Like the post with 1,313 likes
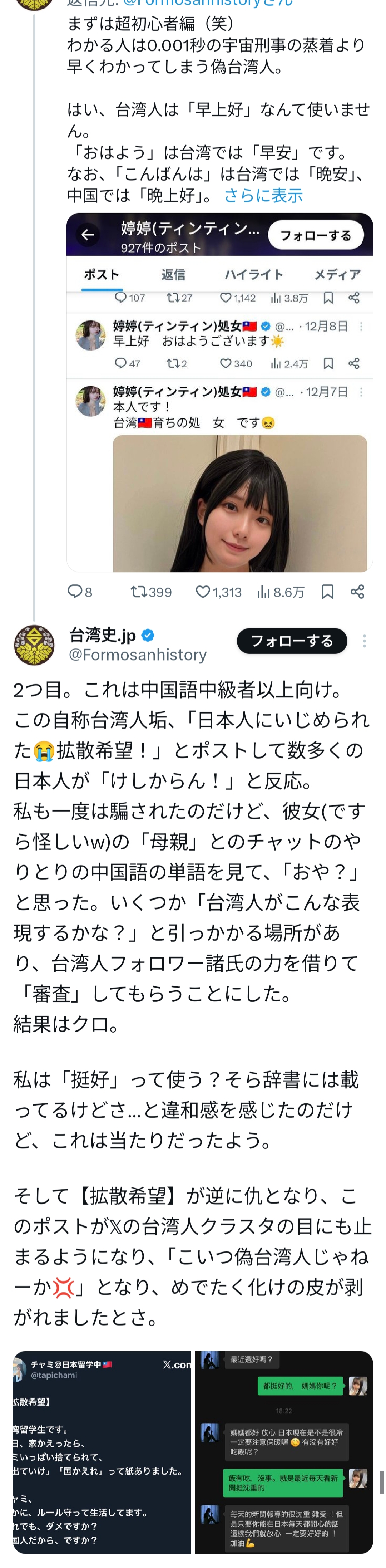The height and width of the screenshot is (1568, 386). click(x=218, y=592)
